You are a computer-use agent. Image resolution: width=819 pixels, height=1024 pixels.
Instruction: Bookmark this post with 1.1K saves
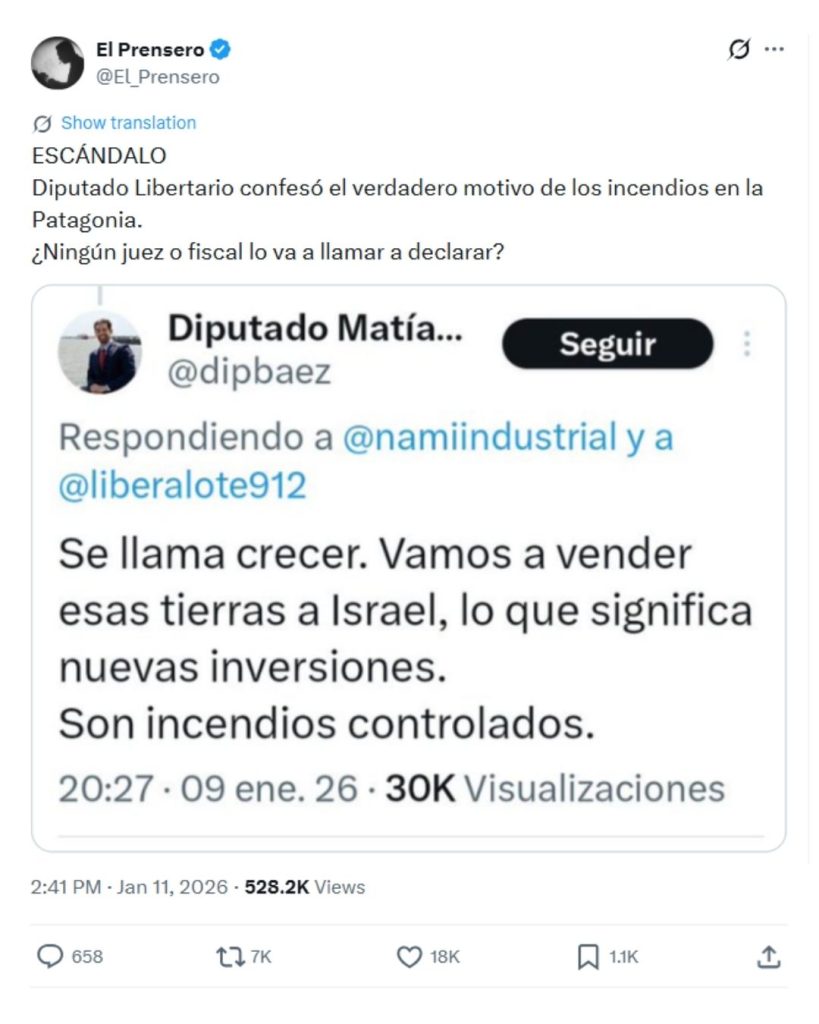pos(588,957)
